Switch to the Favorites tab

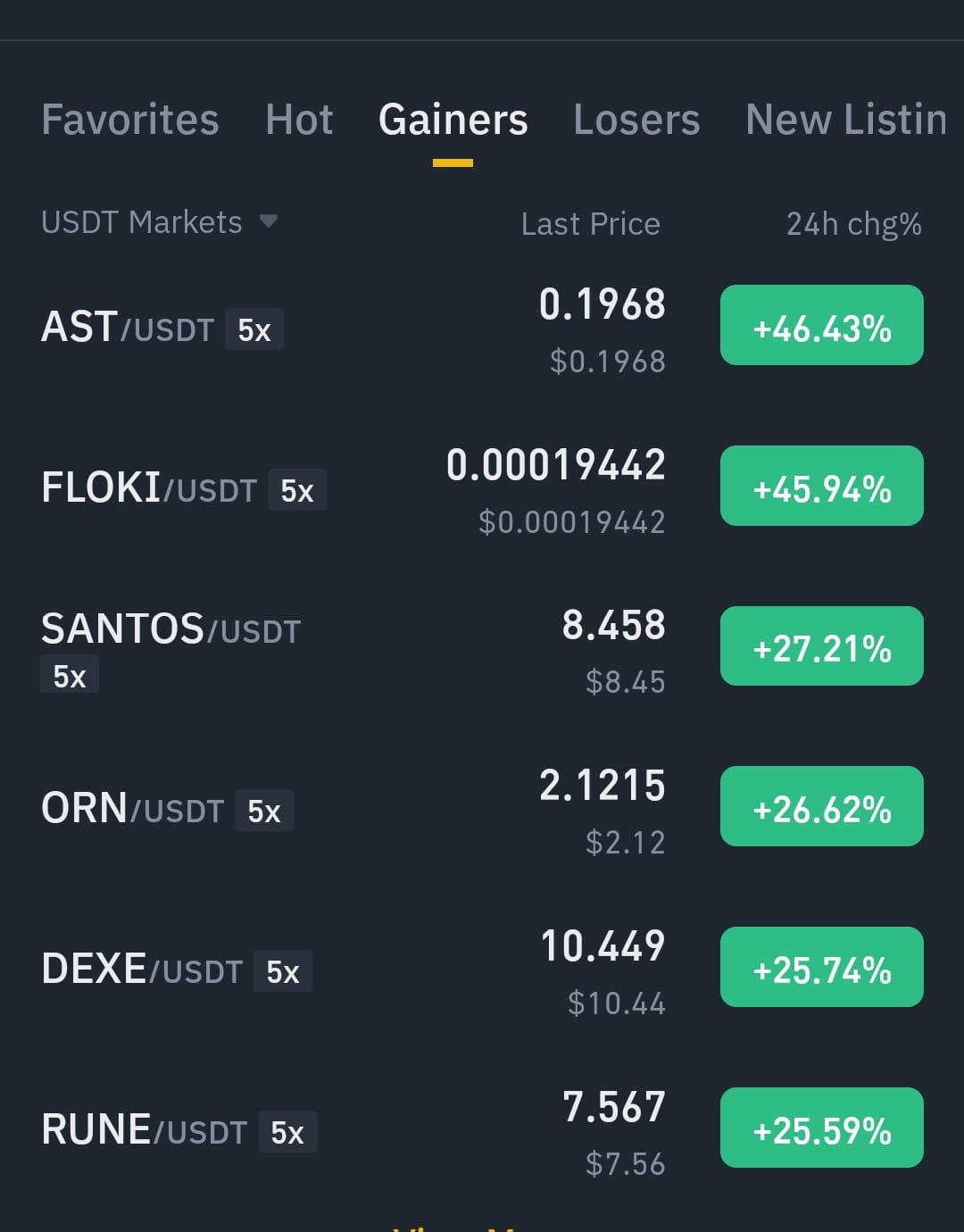tap(129, 119)
